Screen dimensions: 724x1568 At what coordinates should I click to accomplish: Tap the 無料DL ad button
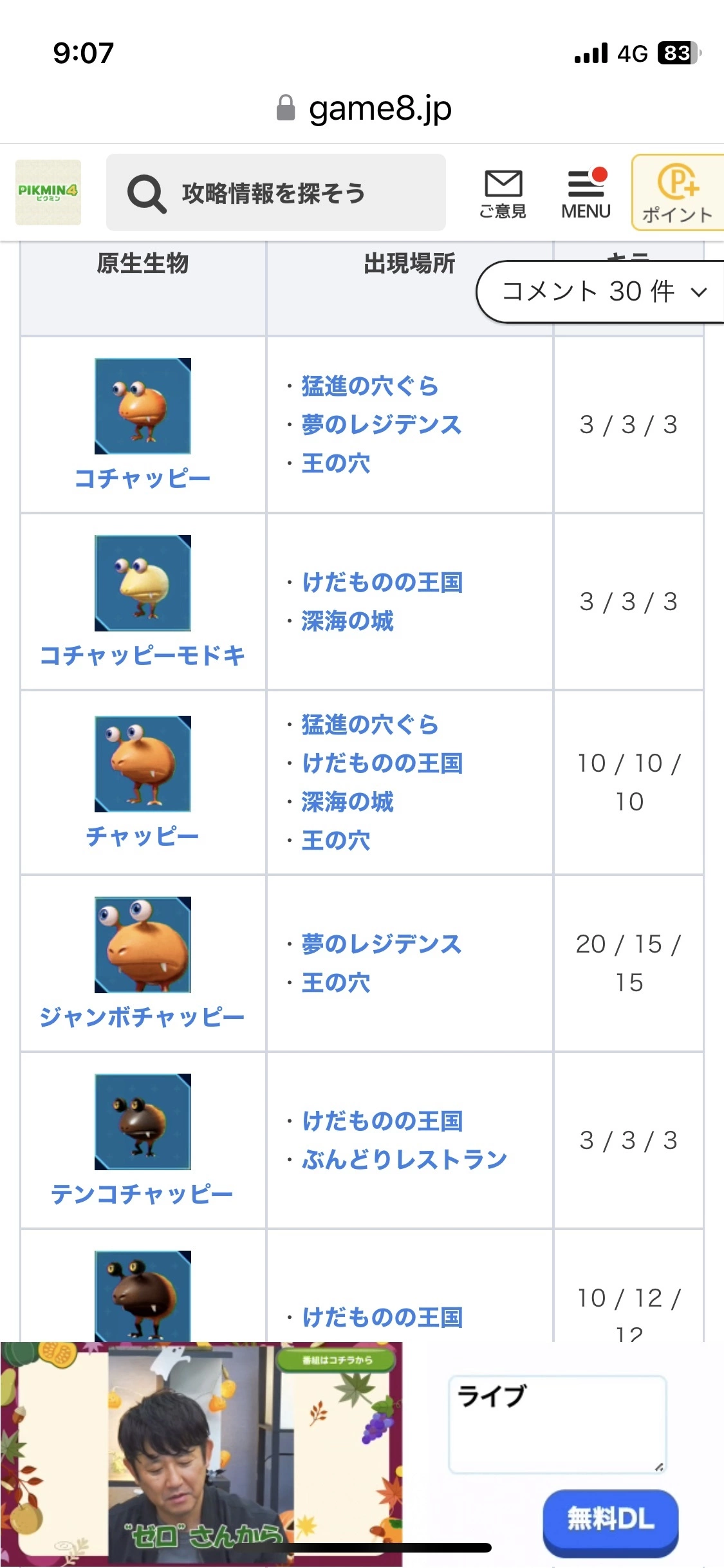(x=610, y=1519)
